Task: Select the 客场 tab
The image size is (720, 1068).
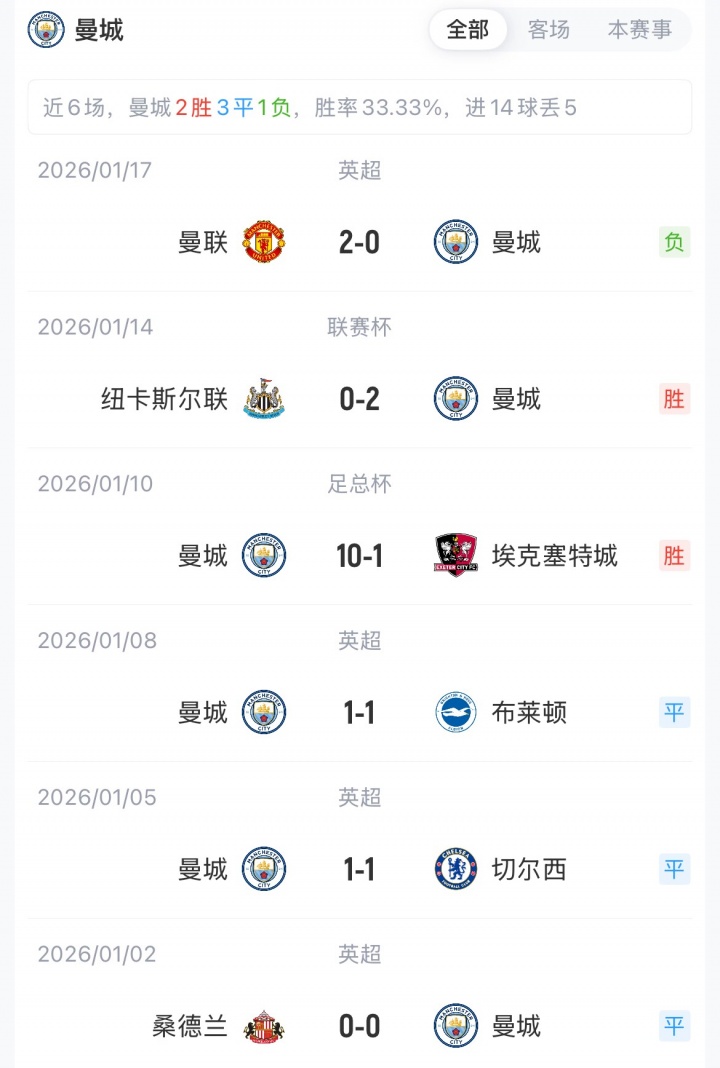Action: click(x=549, y=30)
